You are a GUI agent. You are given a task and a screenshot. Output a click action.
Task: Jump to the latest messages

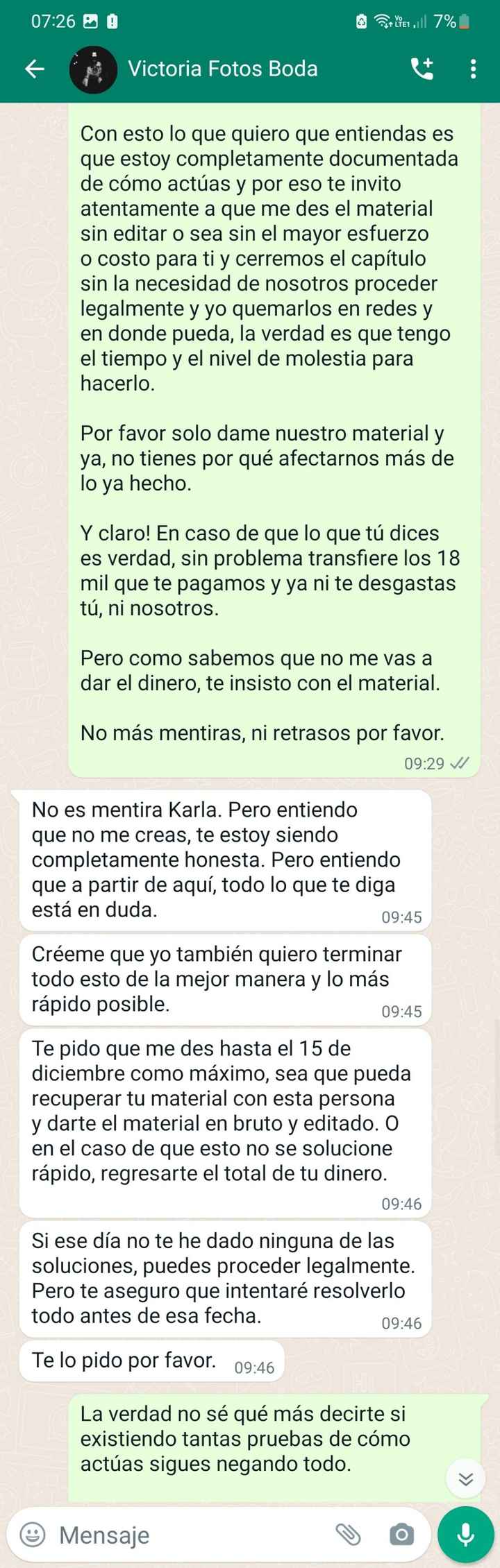(x=466, y=1478)
